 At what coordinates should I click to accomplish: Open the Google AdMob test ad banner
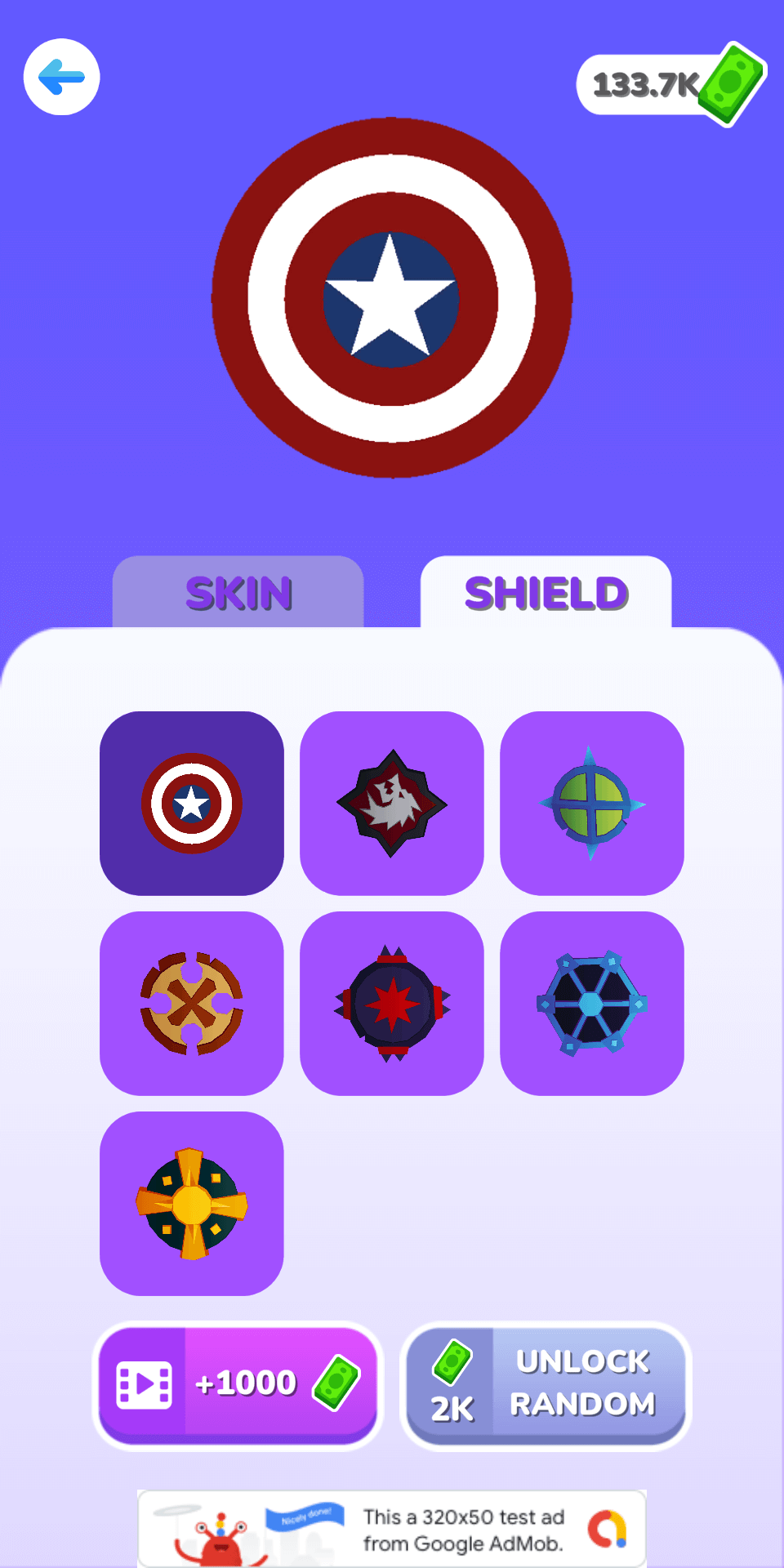tap(392, 1529)
